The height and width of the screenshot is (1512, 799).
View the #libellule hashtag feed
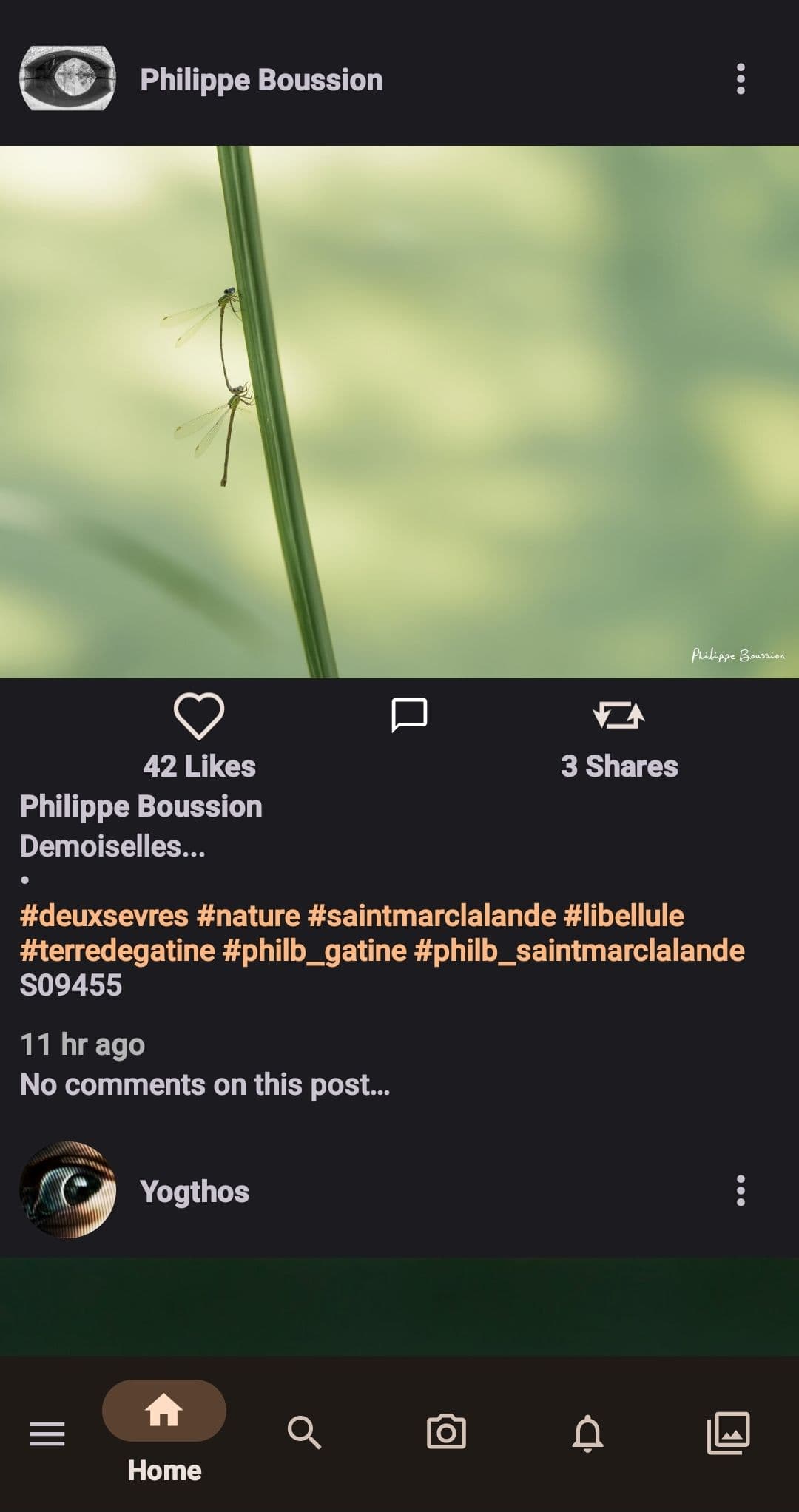624,916
